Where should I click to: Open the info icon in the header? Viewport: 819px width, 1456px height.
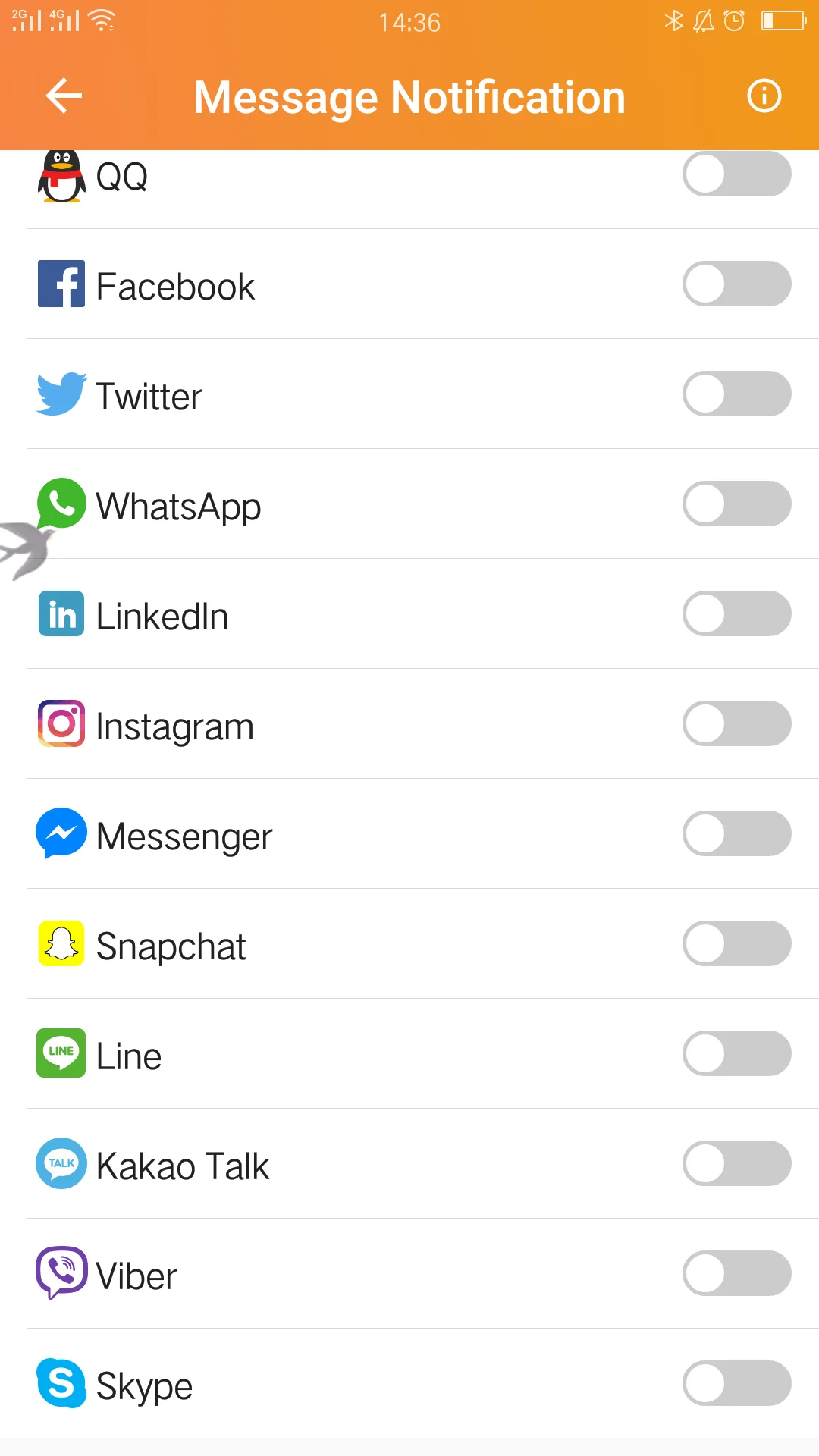(x=764, y=96)
